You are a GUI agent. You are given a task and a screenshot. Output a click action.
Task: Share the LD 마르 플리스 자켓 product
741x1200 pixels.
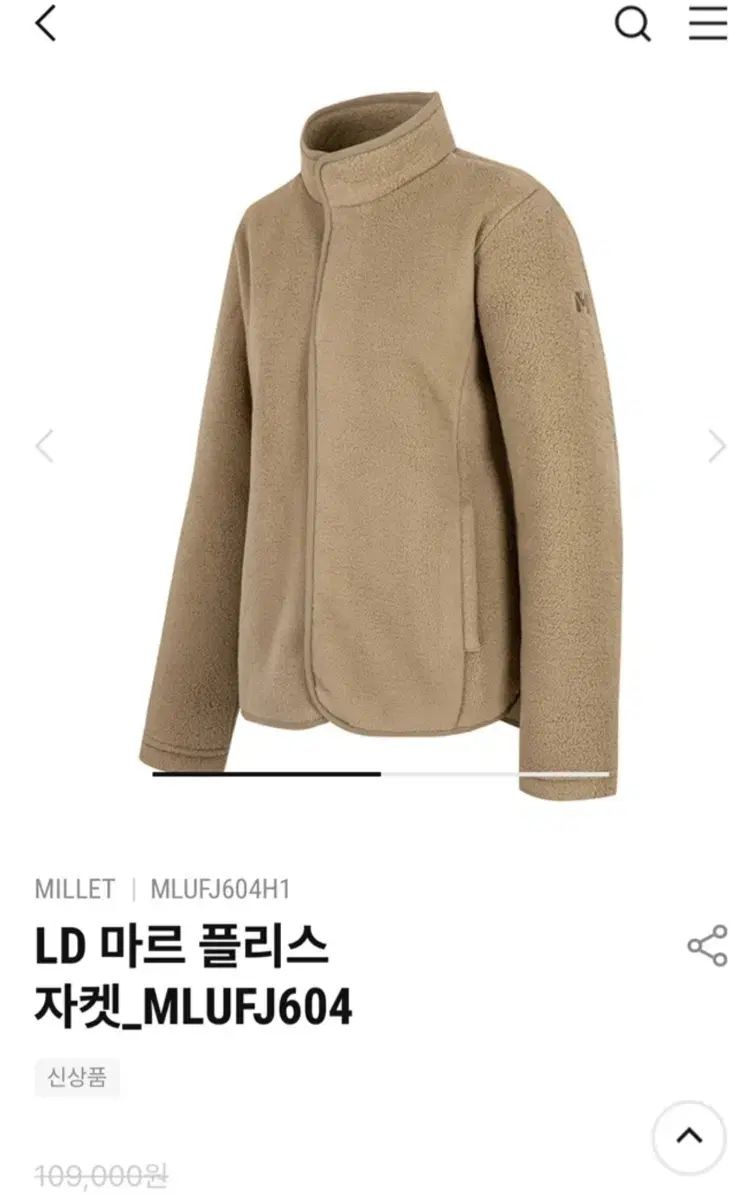tap(707, 945)
